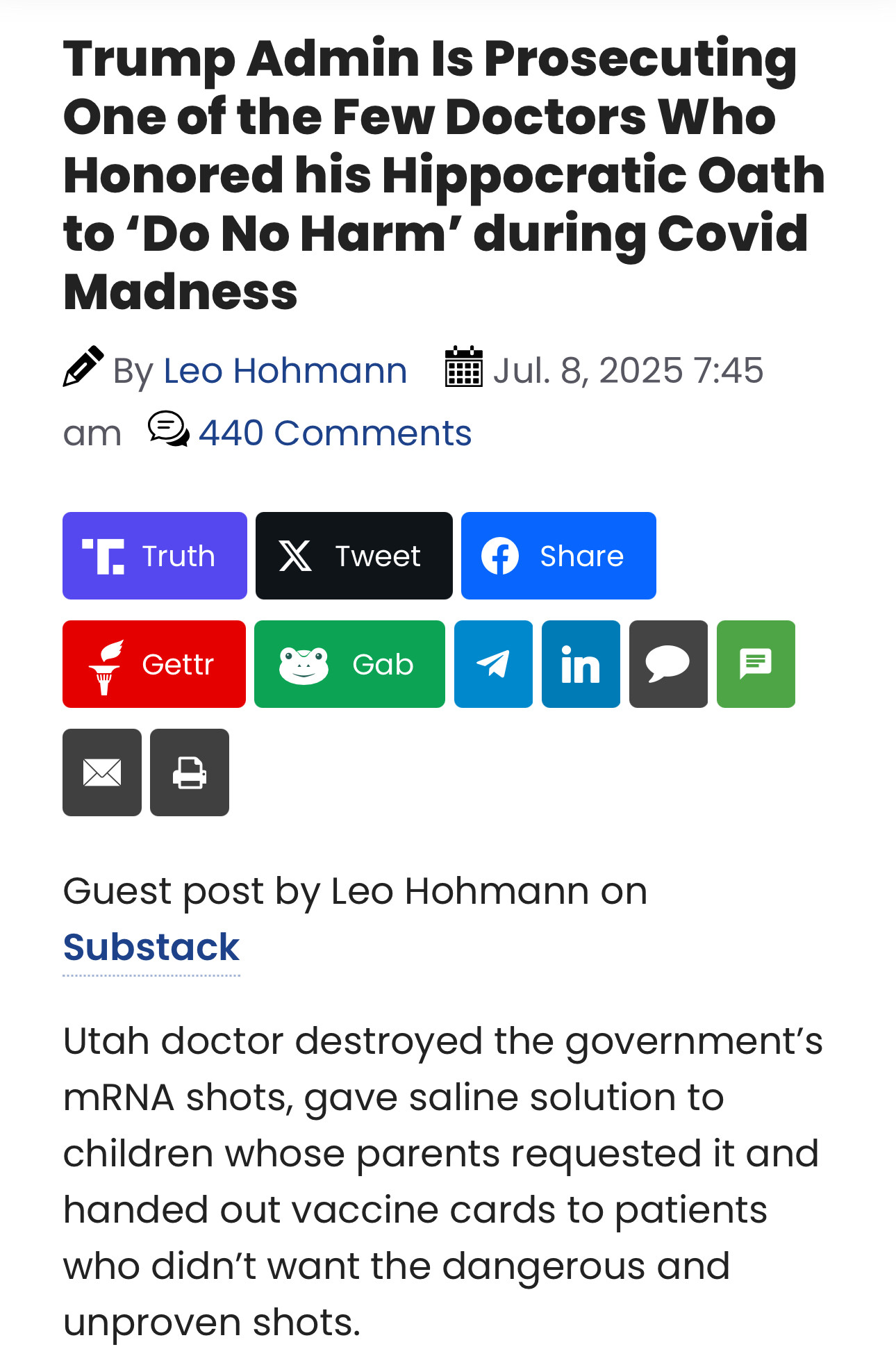Share the article on Facebook
The width and height of the screenshot is (896, 1372).
click(x=558, y=556)
